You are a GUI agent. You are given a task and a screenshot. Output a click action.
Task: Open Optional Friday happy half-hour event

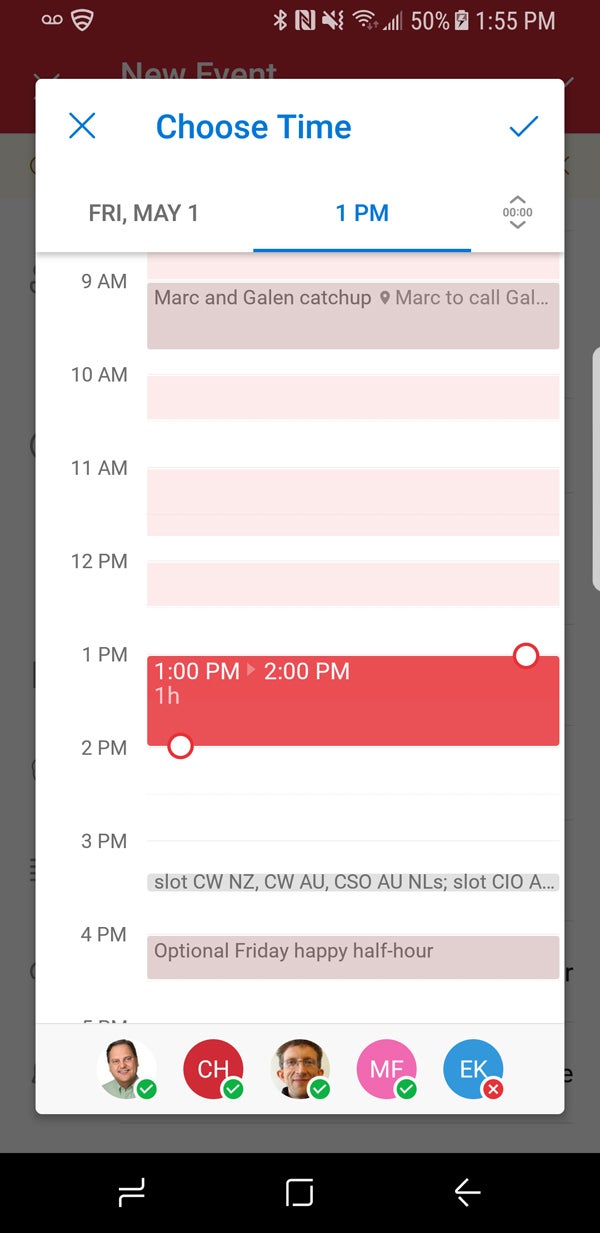(353, 957)
